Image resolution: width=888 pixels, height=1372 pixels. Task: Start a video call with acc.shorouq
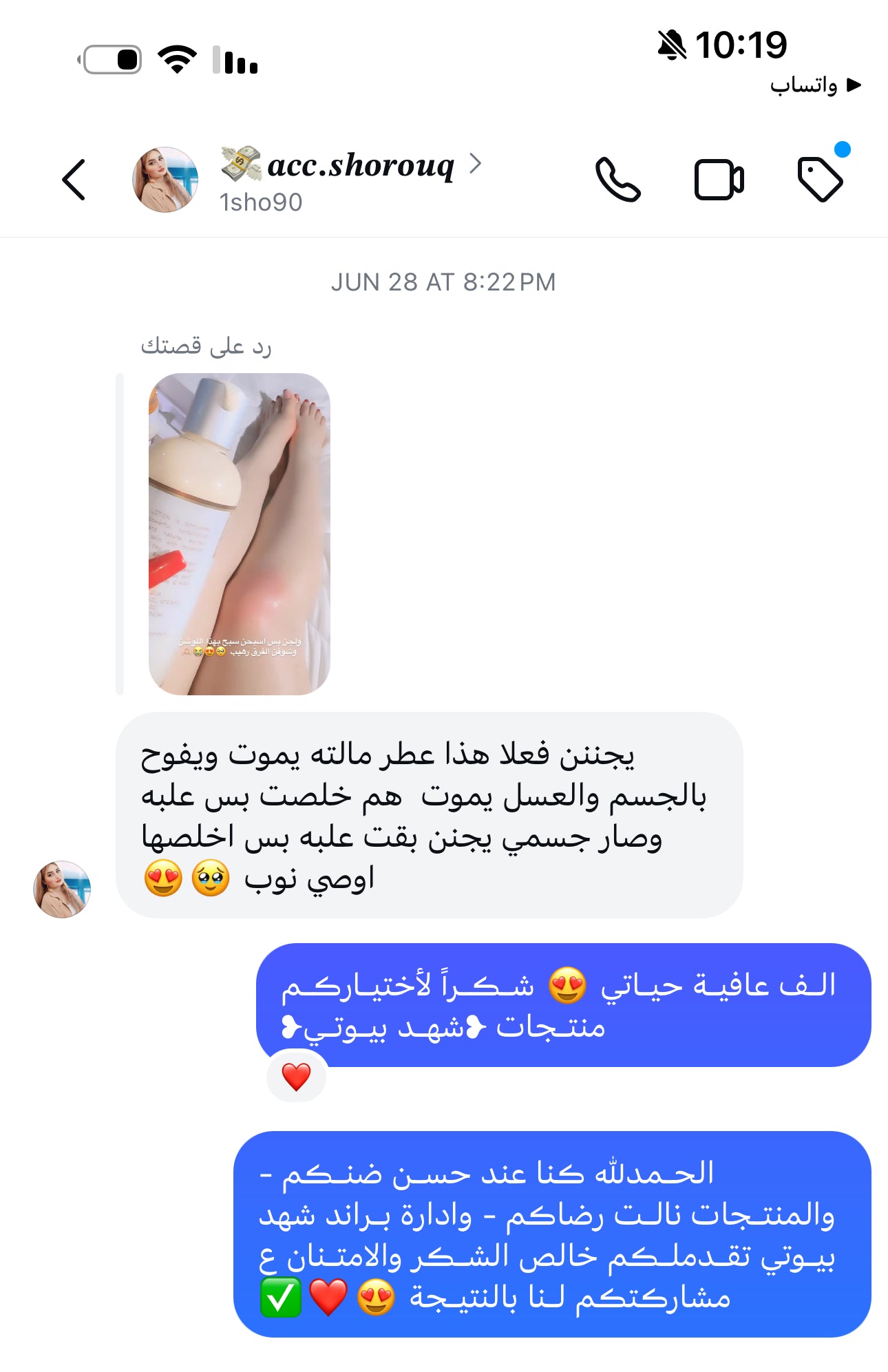tap(719, 180)
